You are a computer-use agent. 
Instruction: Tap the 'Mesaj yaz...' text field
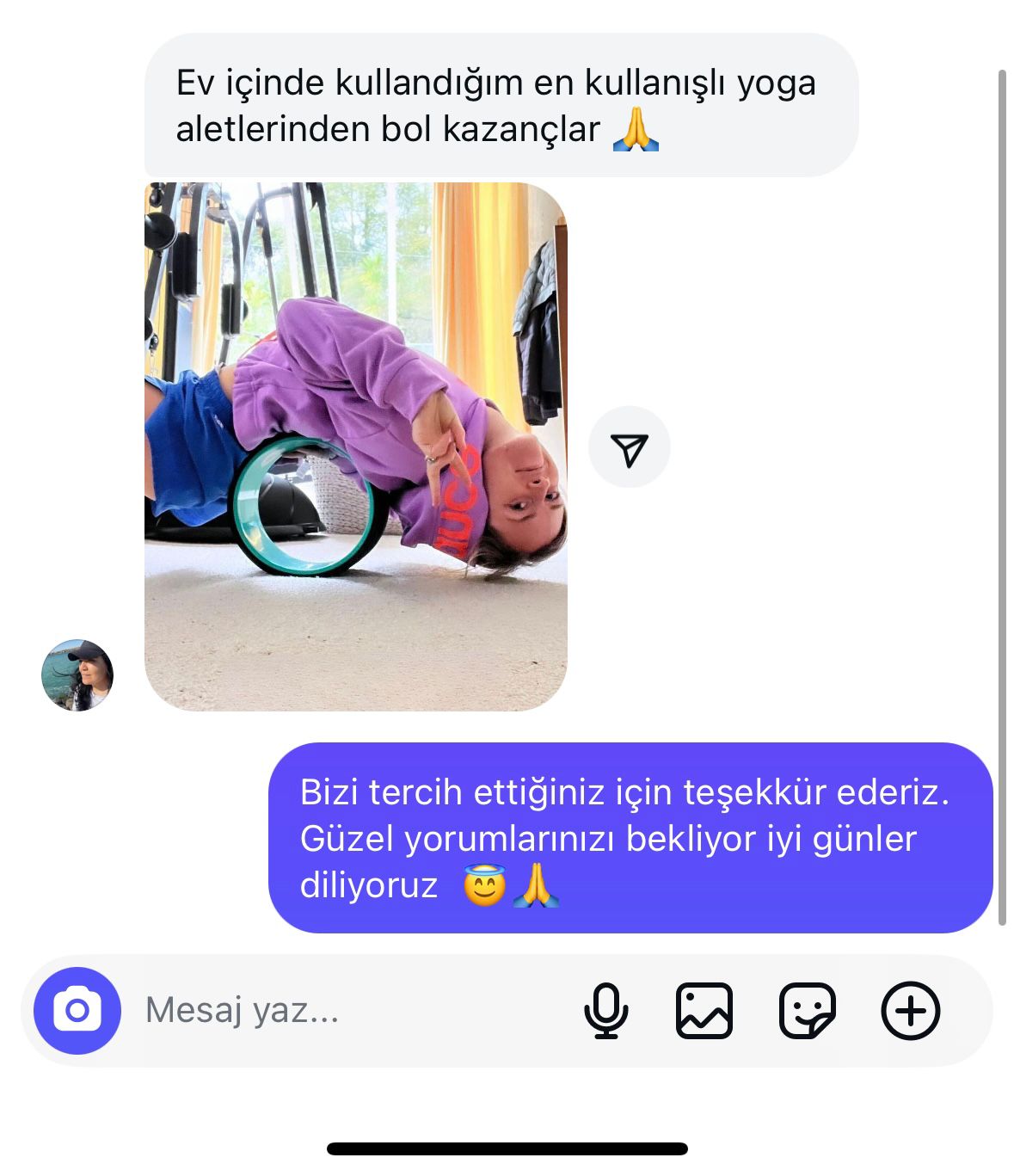pyautogui.click(x=344, y=1010)
